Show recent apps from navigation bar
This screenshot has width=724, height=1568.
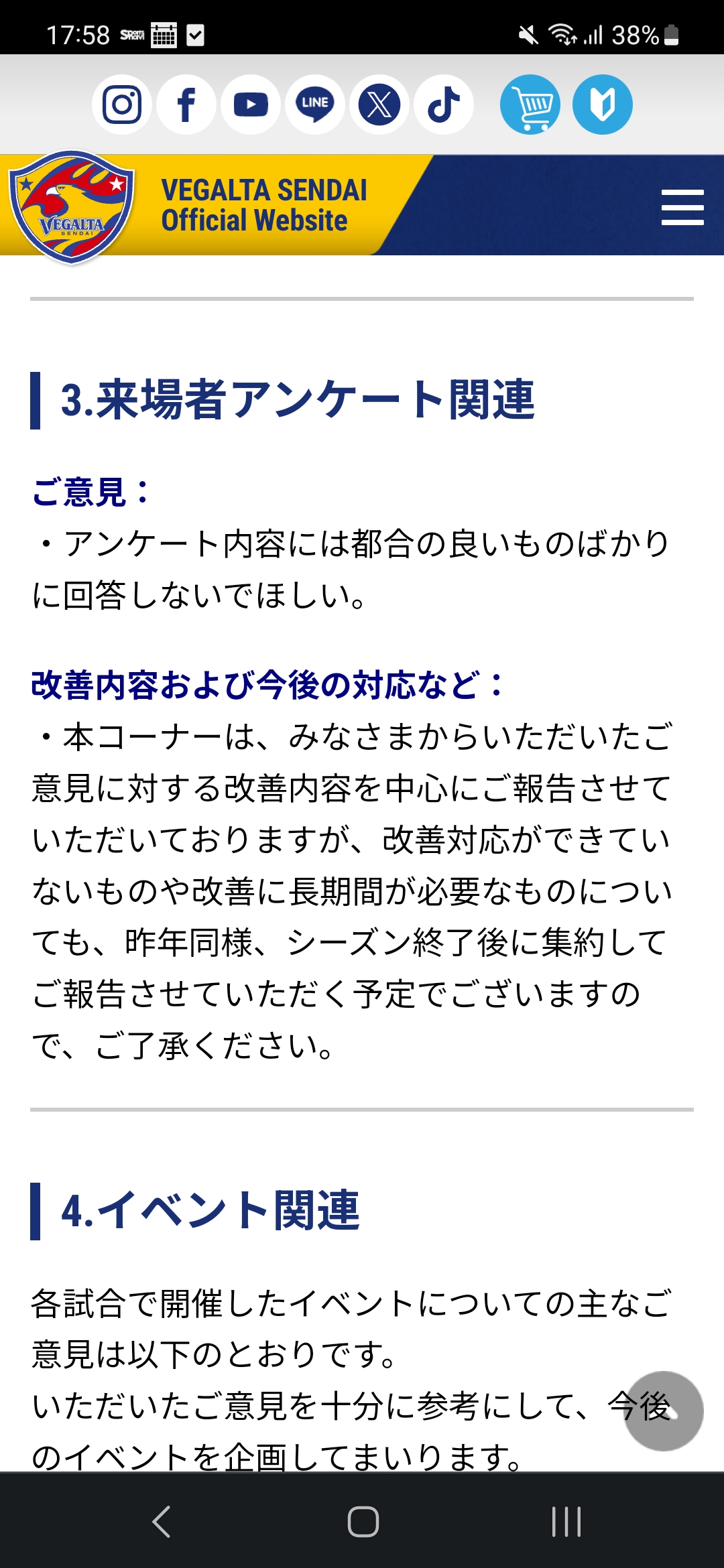pyautogui.click(x=566, y=1521)
